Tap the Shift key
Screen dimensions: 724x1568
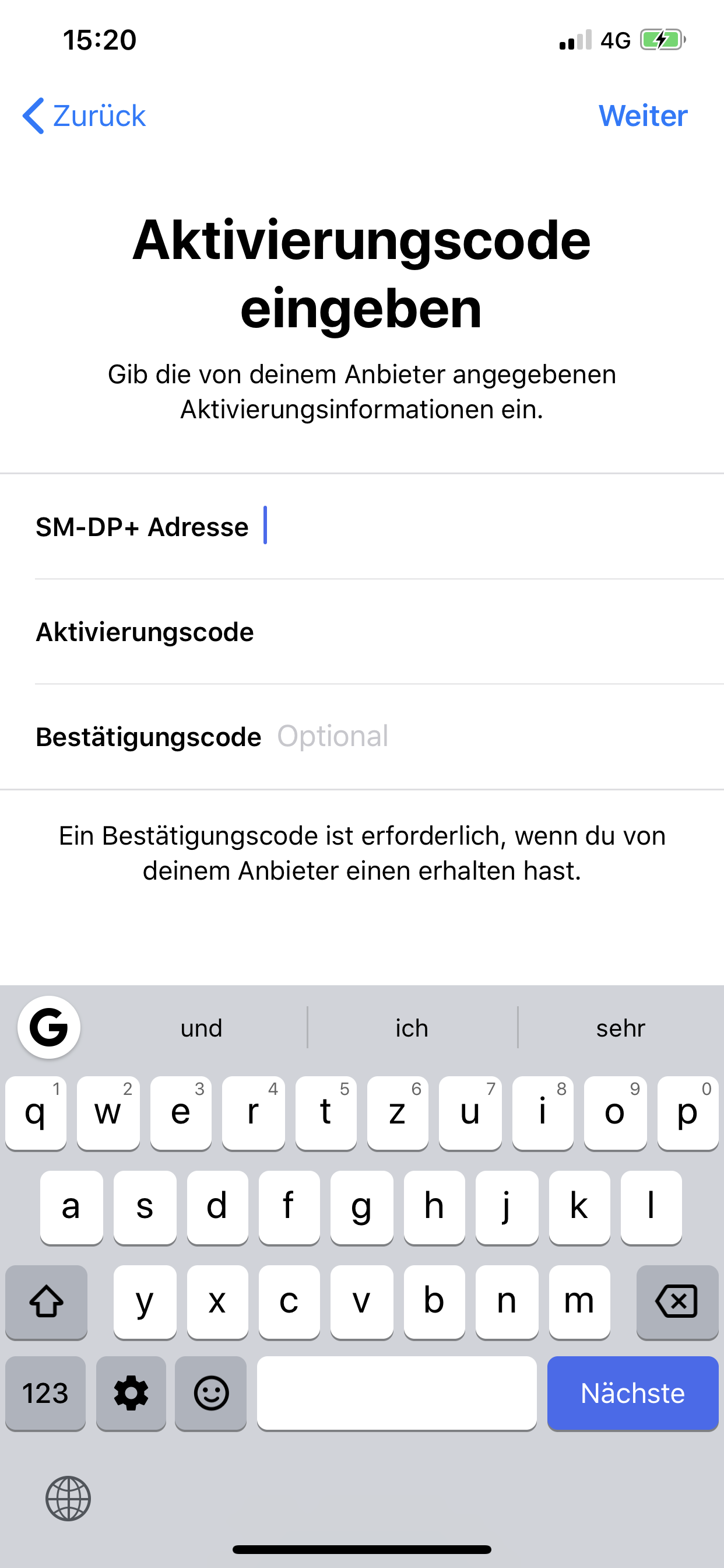tap(46, 1303)
